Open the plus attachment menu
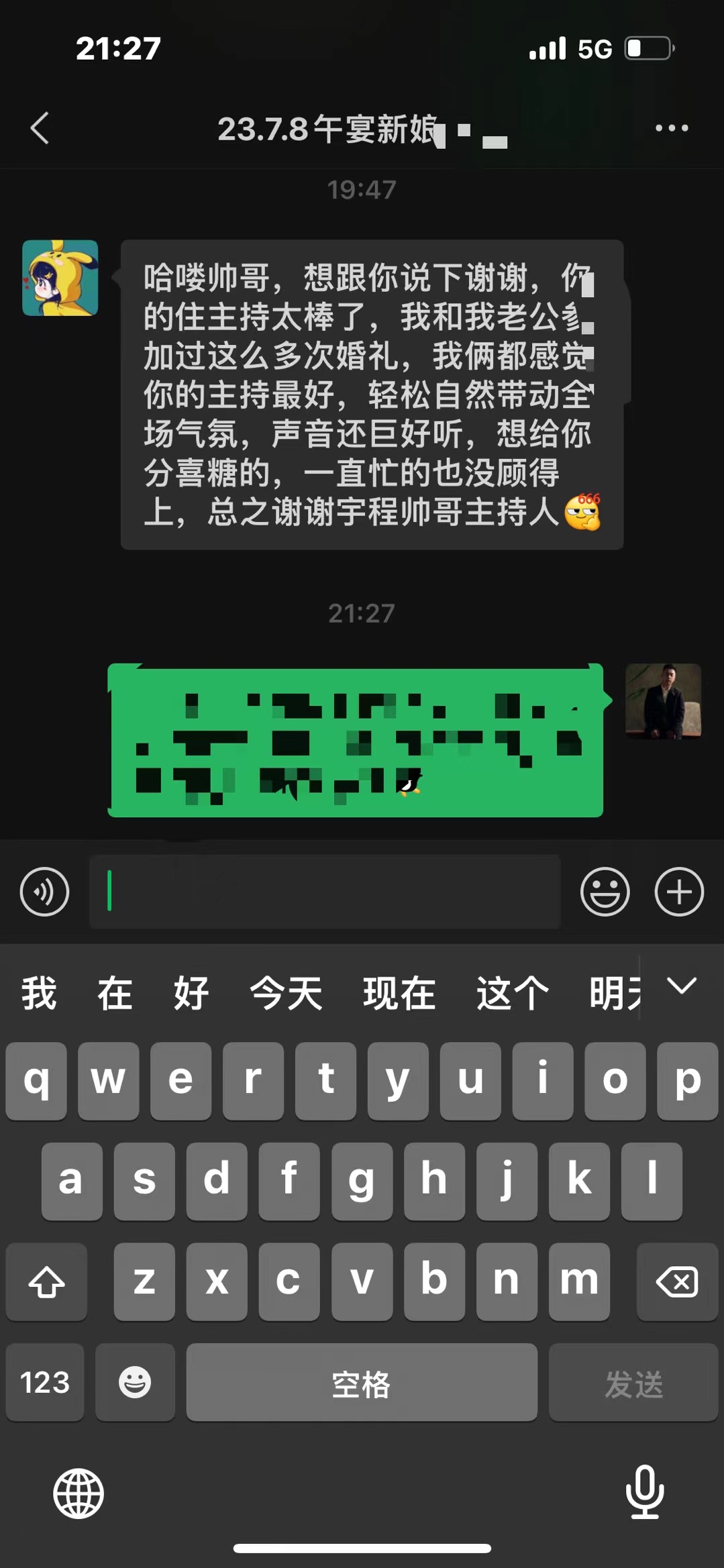 pos(679,892)
